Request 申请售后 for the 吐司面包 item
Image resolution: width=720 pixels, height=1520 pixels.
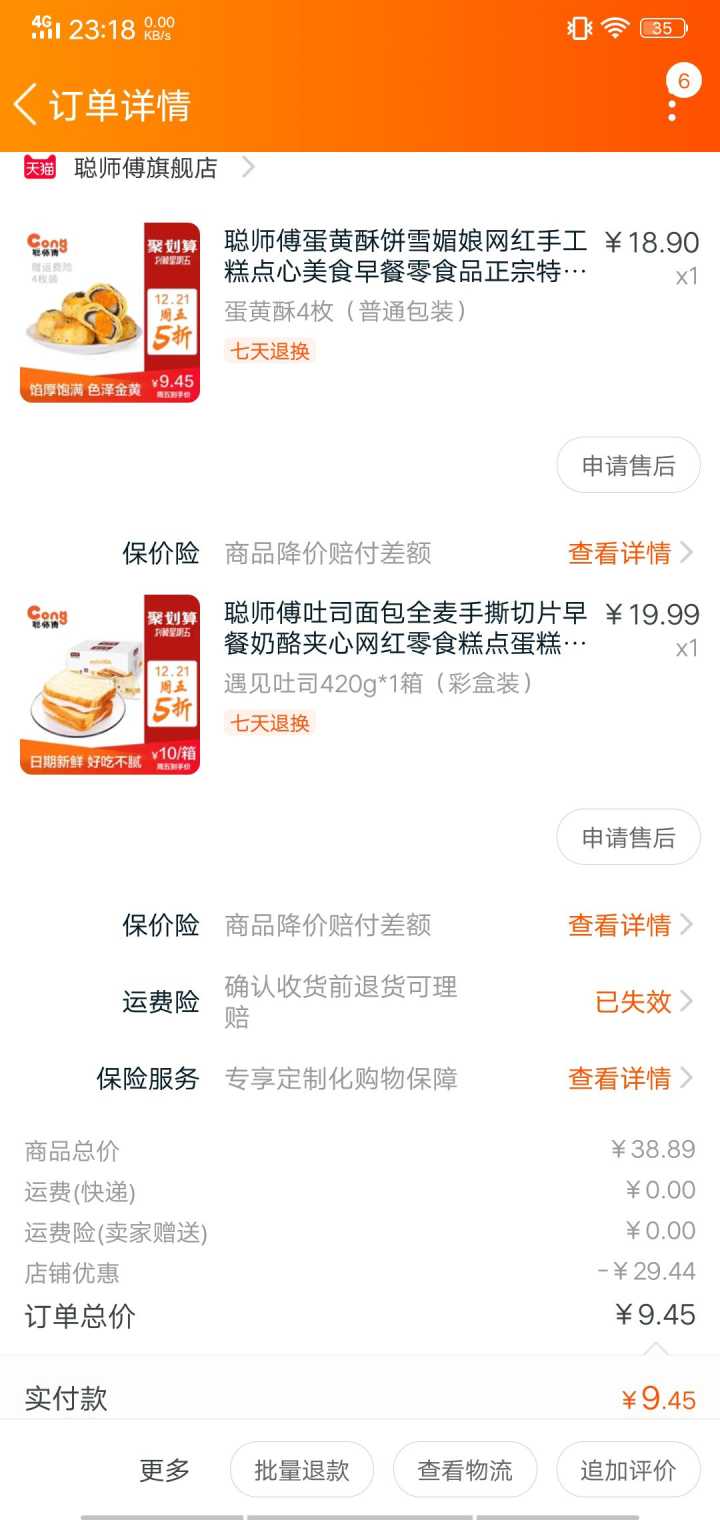628,837
